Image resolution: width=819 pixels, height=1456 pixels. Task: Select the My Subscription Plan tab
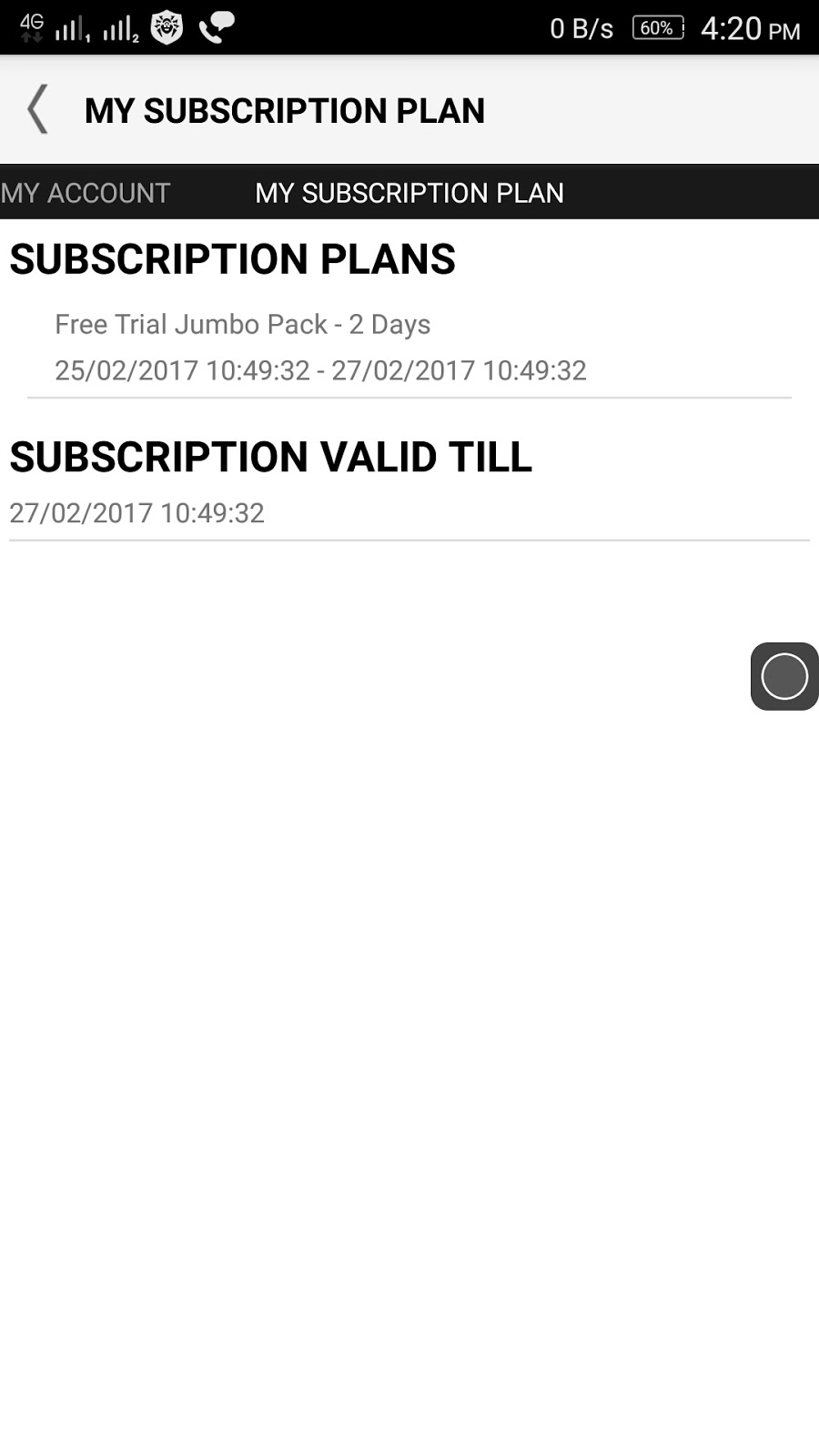409,193
